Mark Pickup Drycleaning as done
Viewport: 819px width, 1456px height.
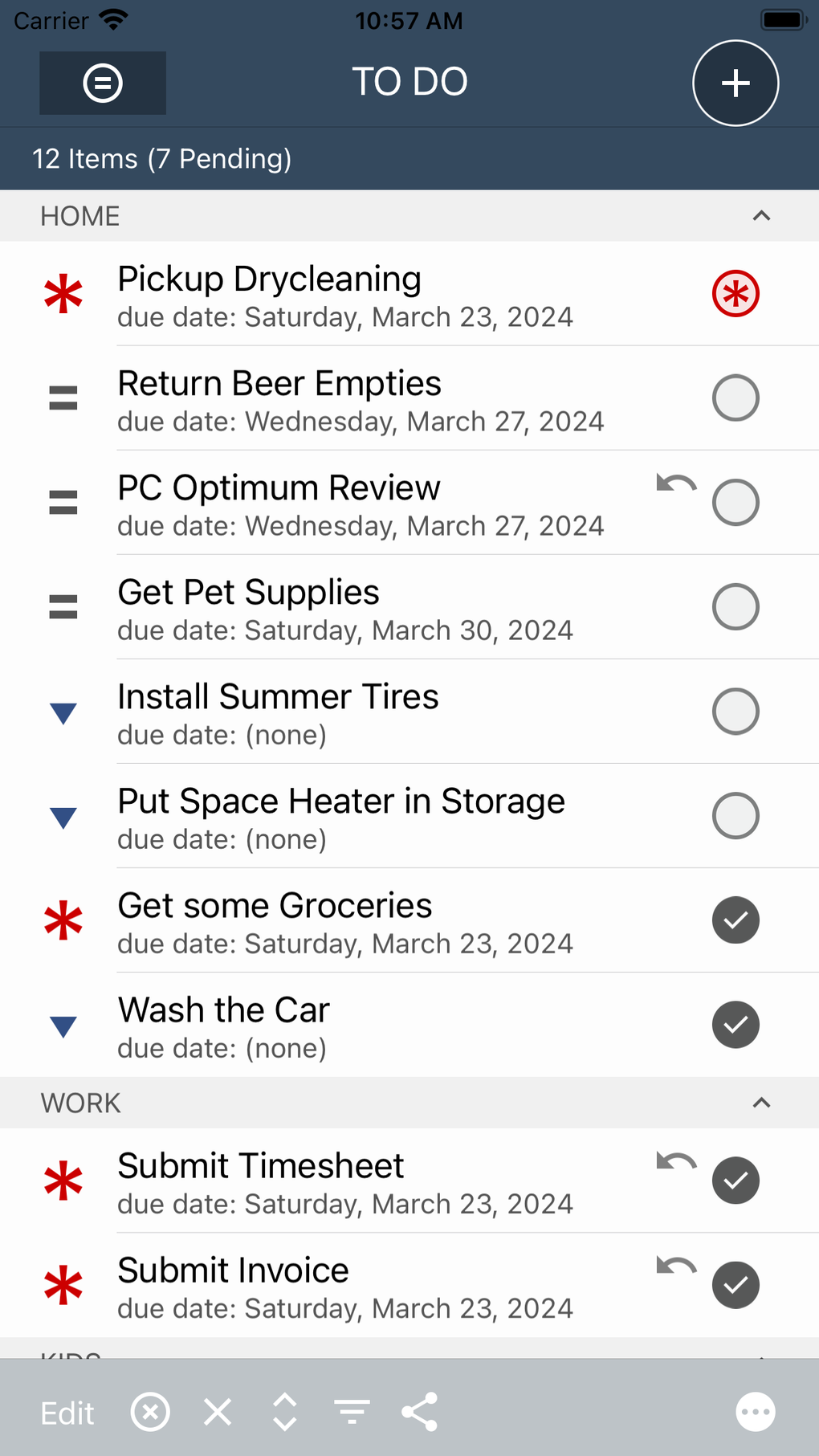735,294
